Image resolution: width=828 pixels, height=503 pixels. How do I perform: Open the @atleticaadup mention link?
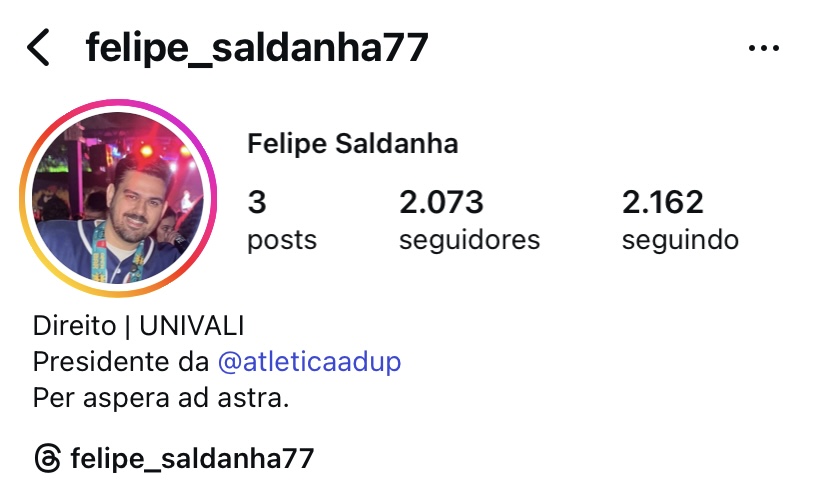point(308,361)
